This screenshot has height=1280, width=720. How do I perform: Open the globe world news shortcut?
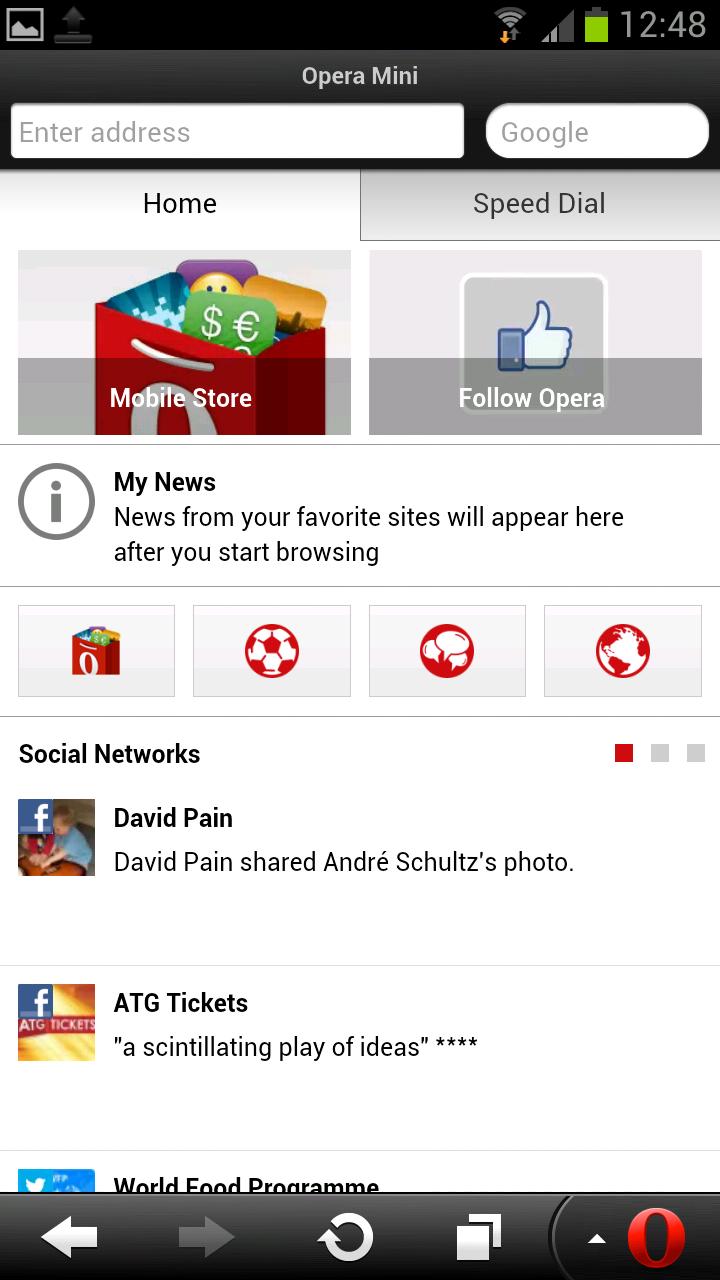pos(623,651)
